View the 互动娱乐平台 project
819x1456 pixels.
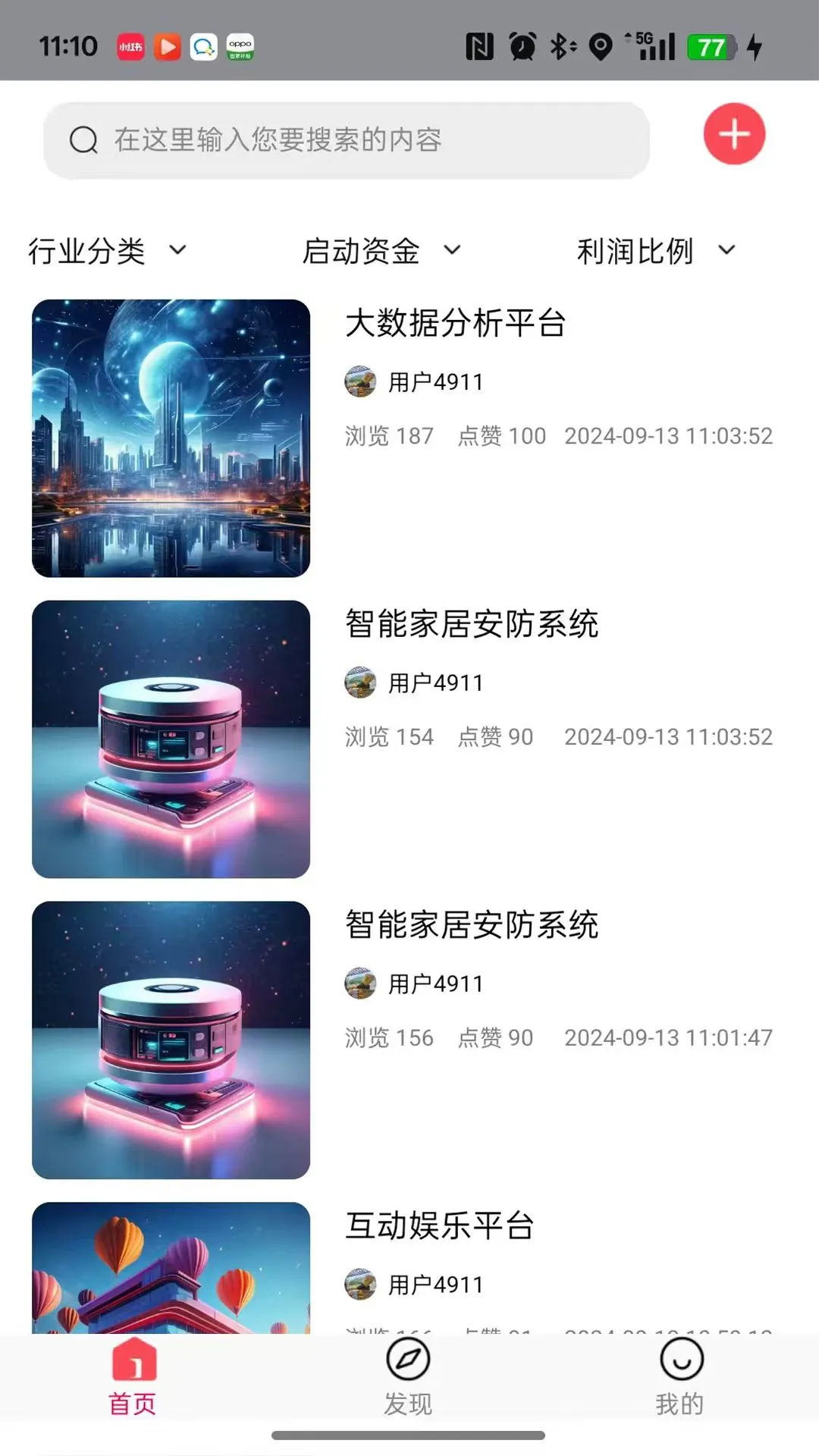pos(439,1226)
